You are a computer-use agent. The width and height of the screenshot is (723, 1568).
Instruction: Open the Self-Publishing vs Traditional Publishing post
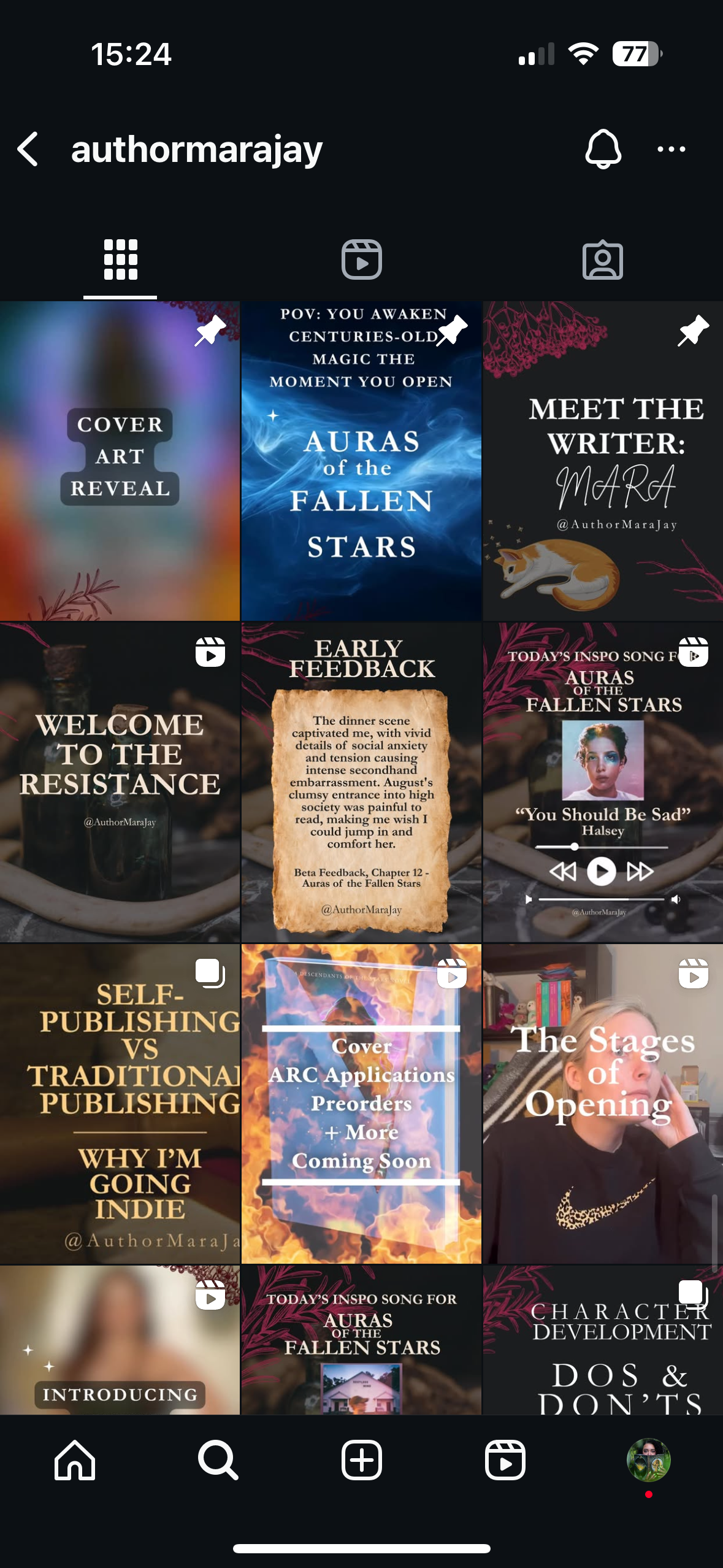click(120, 1103)
